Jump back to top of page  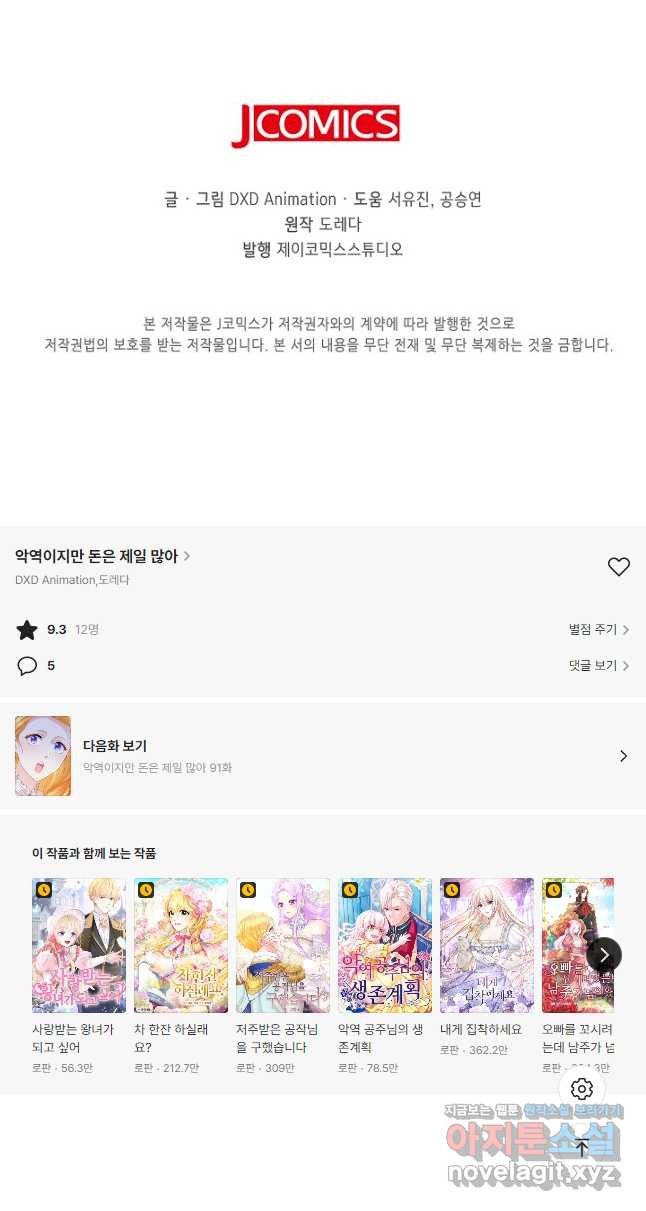point(582,1147)
